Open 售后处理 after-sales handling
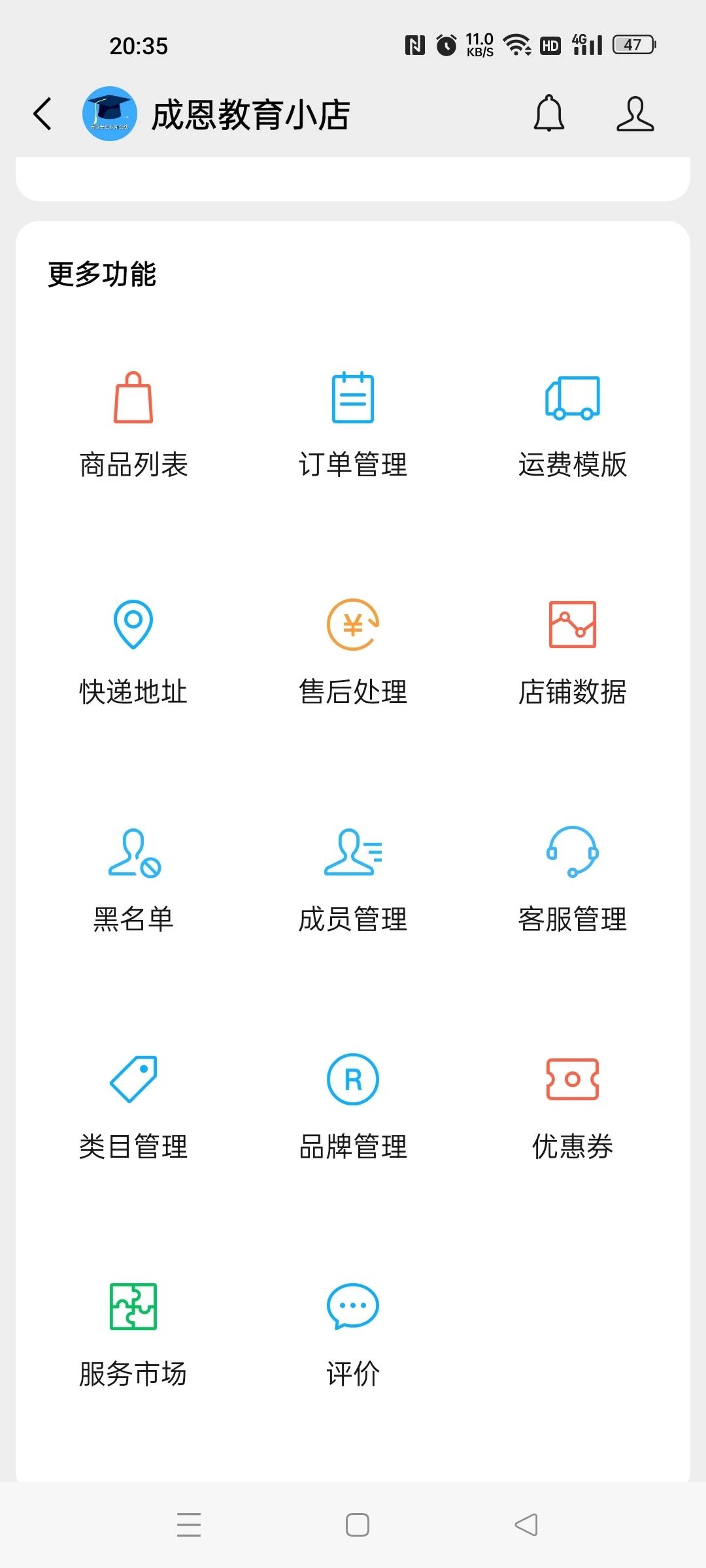This screenshot has width=706, height=1568. (x=353, y=652)
